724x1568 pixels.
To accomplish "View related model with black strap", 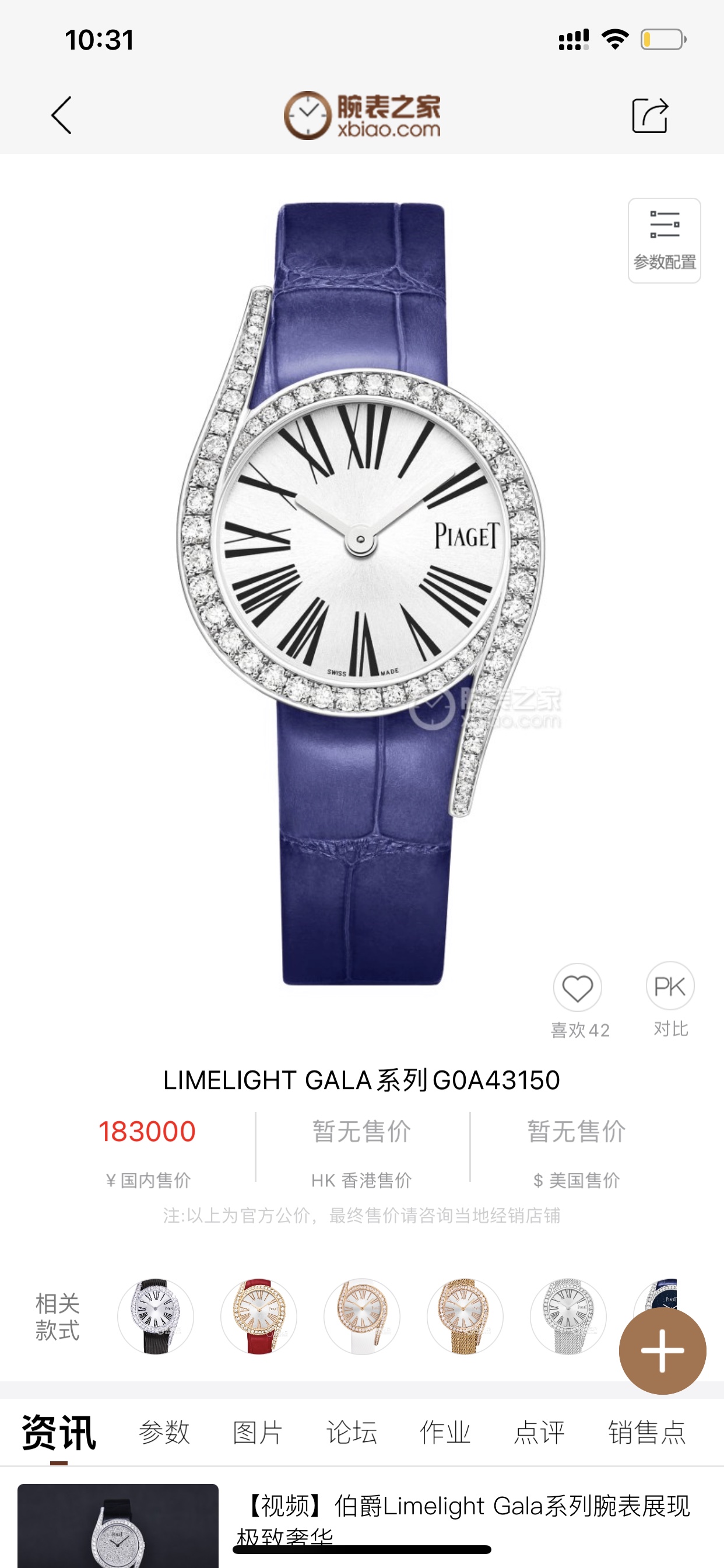I will tap(155, 1316).
